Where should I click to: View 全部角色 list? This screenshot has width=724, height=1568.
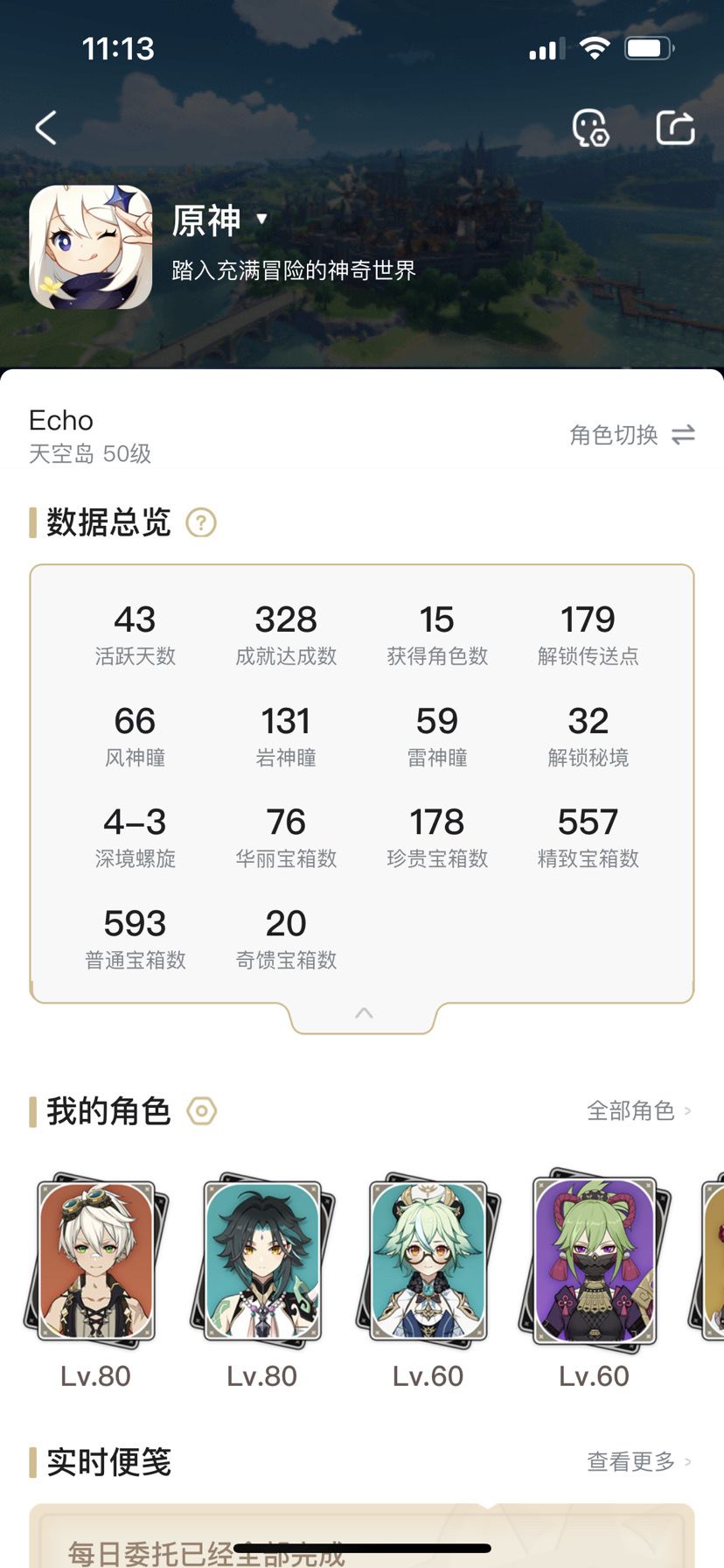click(639, 1111)
